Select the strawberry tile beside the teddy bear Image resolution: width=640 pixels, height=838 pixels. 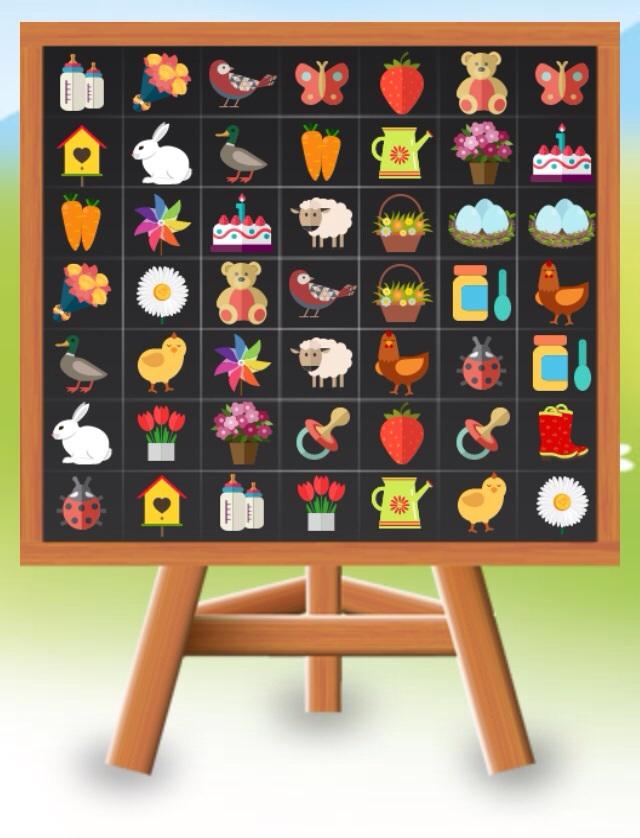402,83
